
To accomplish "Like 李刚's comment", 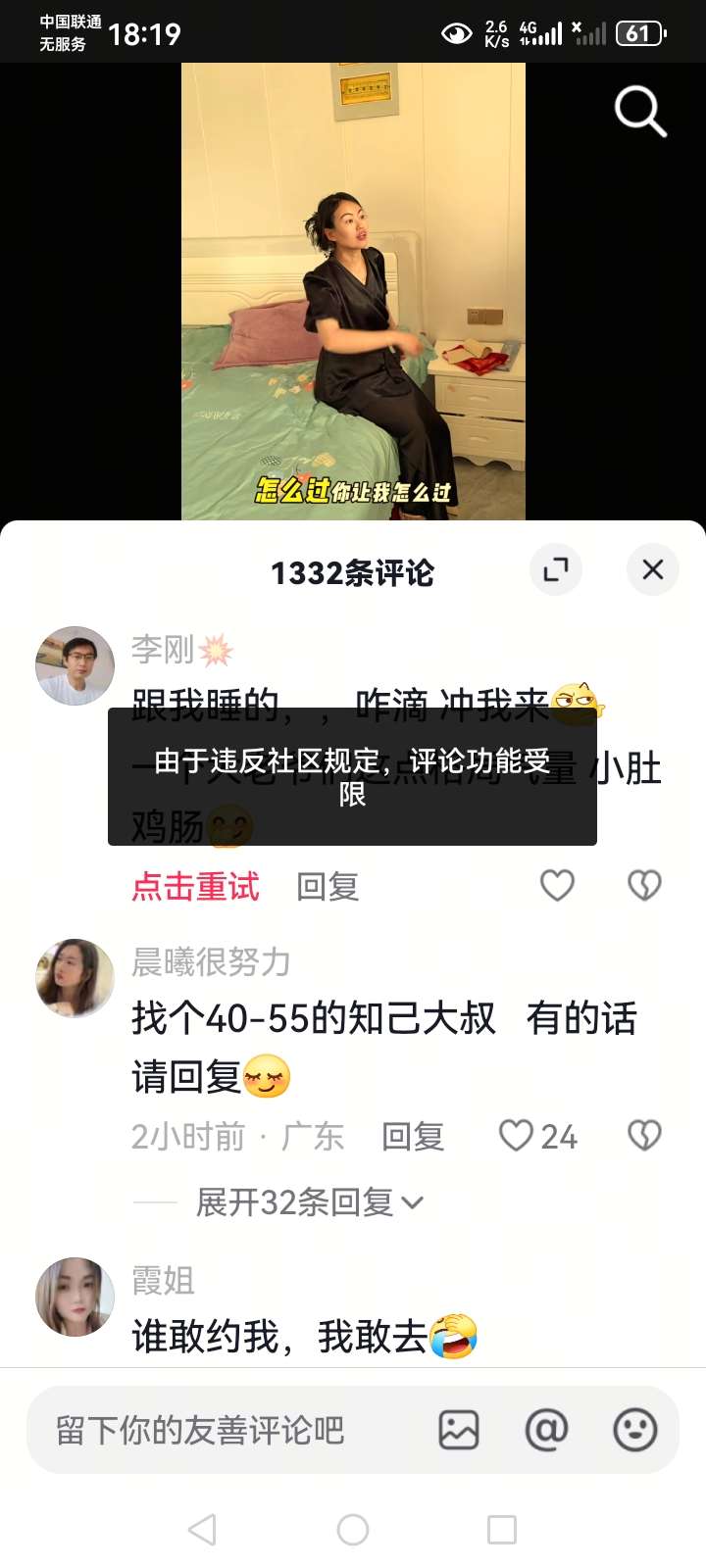I will click(557, 886).
